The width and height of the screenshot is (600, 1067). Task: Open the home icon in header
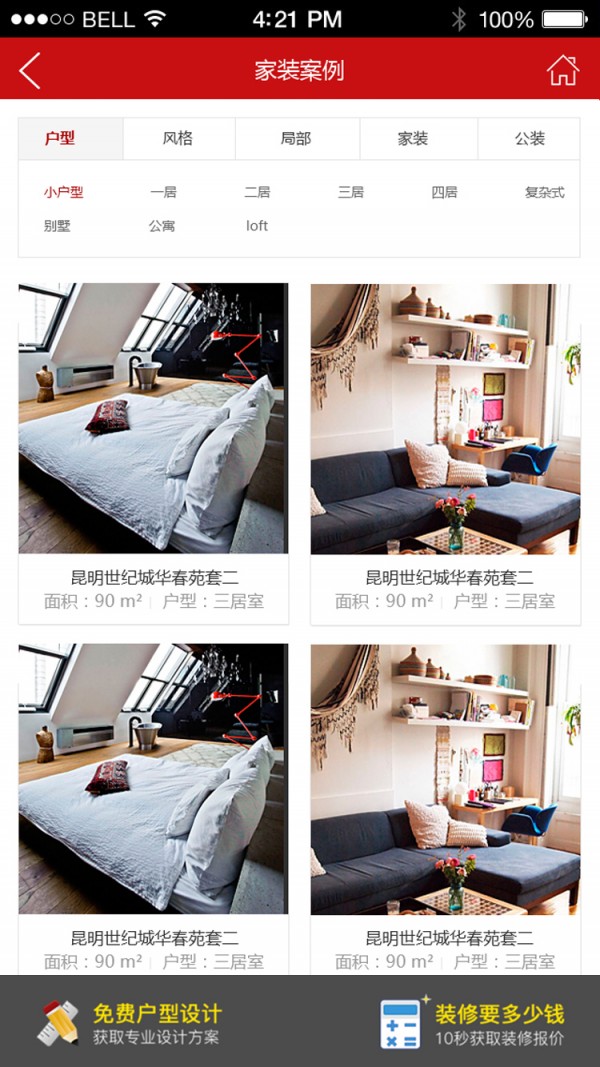point(563,70)
